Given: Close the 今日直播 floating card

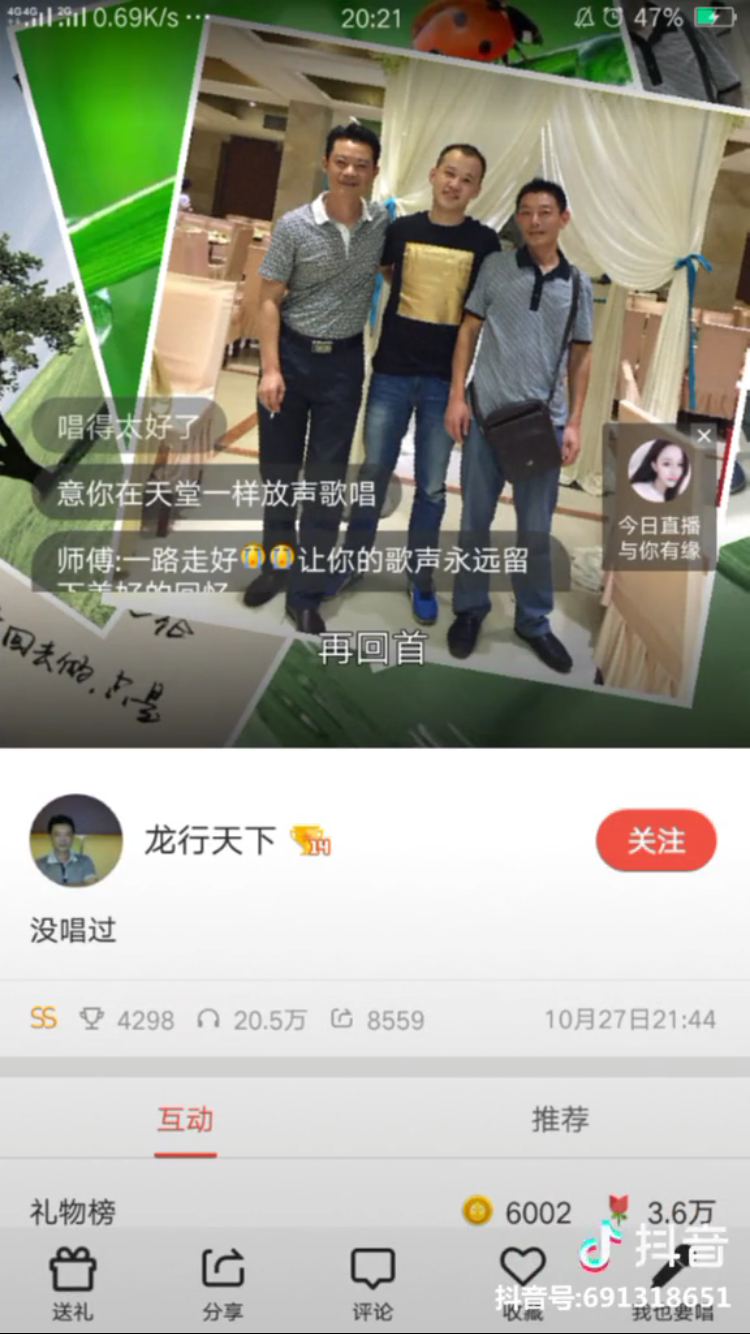Looking at the screenshot, I should pyautogui.click(x=704, y=436).
